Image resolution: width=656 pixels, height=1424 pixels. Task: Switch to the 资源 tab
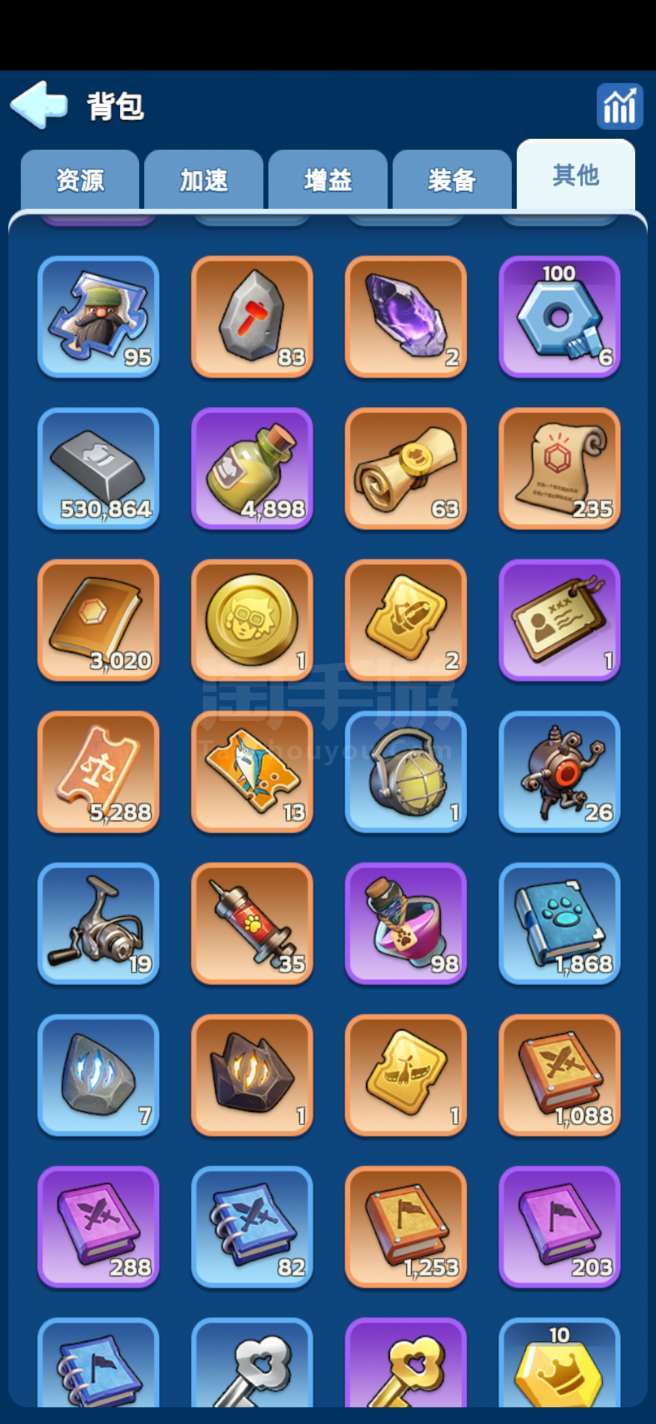(80, 180)
